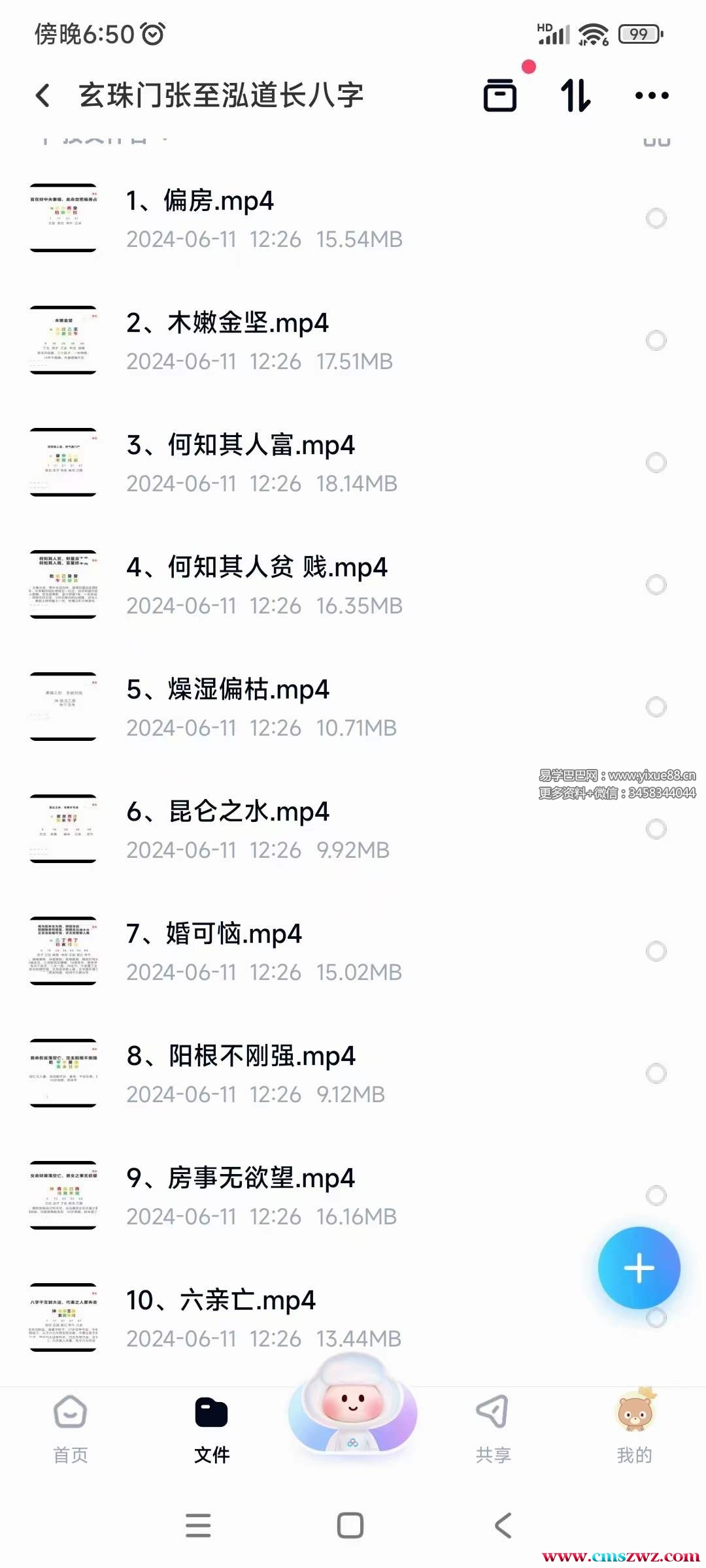
Task: Play the video 3、何知其人富.mp4
Action: 261,463
